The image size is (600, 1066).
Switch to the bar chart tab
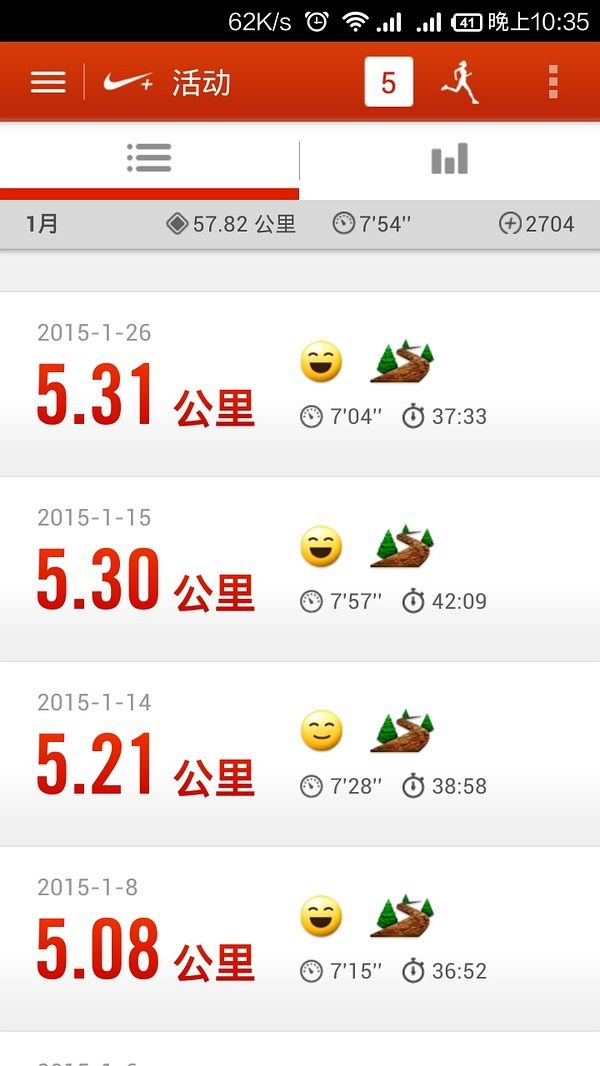pos(450,158)
